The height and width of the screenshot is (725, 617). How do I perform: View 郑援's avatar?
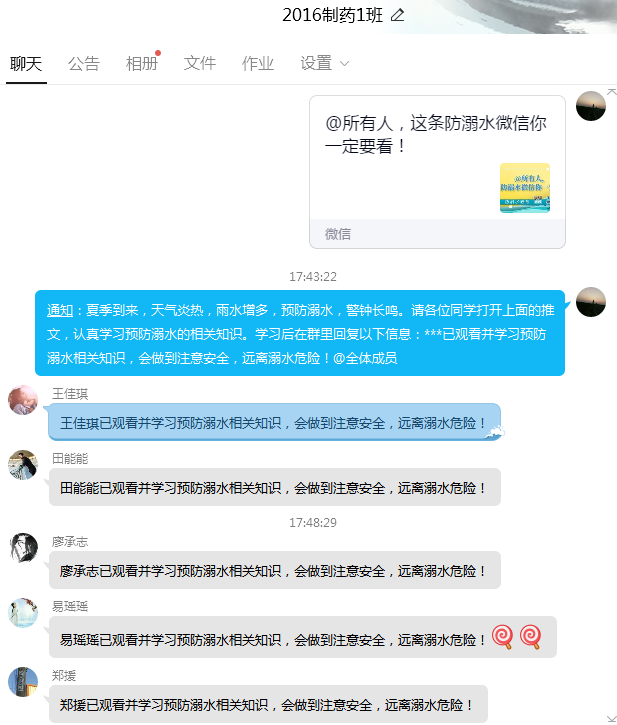[23, 682]
